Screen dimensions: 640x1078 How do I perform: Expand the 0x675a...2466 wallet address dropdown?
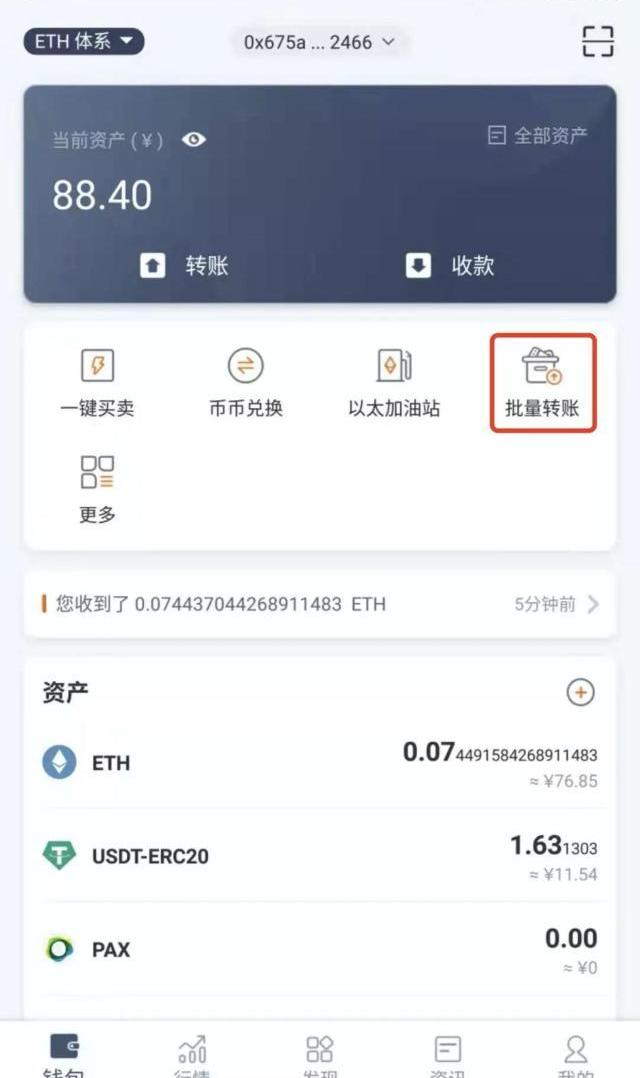[320, 42]
